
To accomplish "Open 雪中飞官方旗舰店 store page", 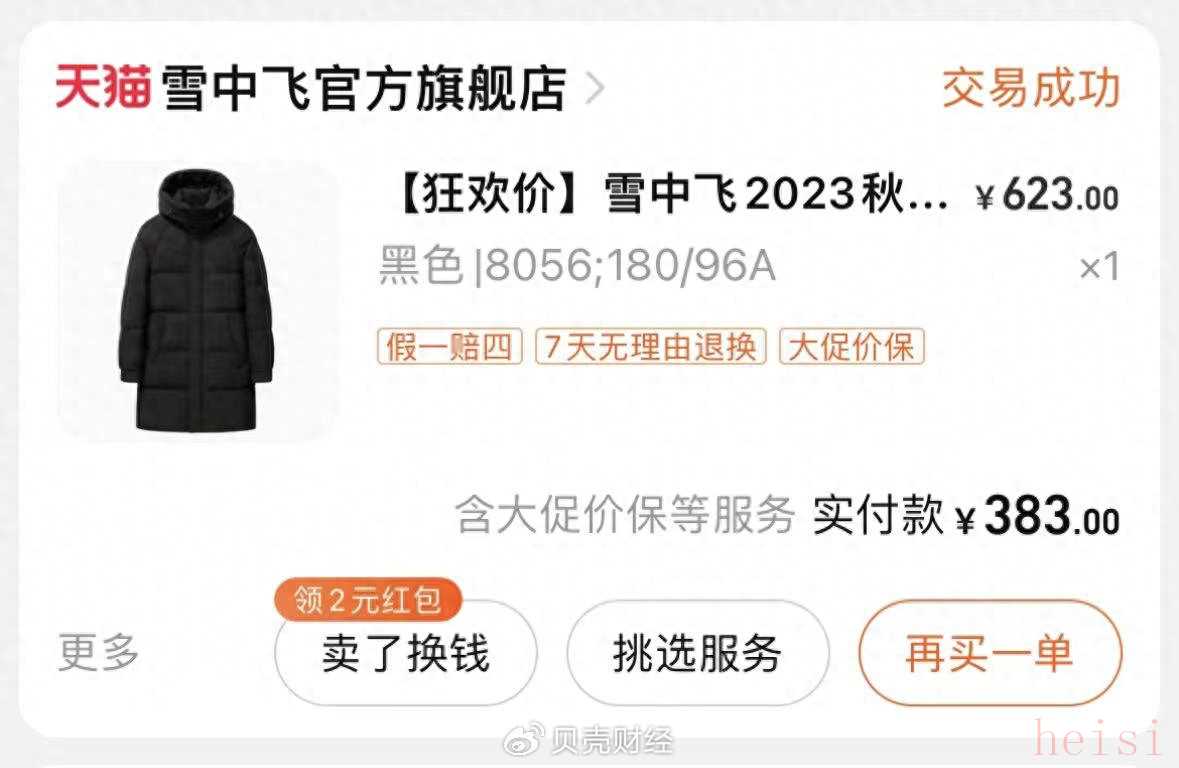I will [x=363, y=88].
